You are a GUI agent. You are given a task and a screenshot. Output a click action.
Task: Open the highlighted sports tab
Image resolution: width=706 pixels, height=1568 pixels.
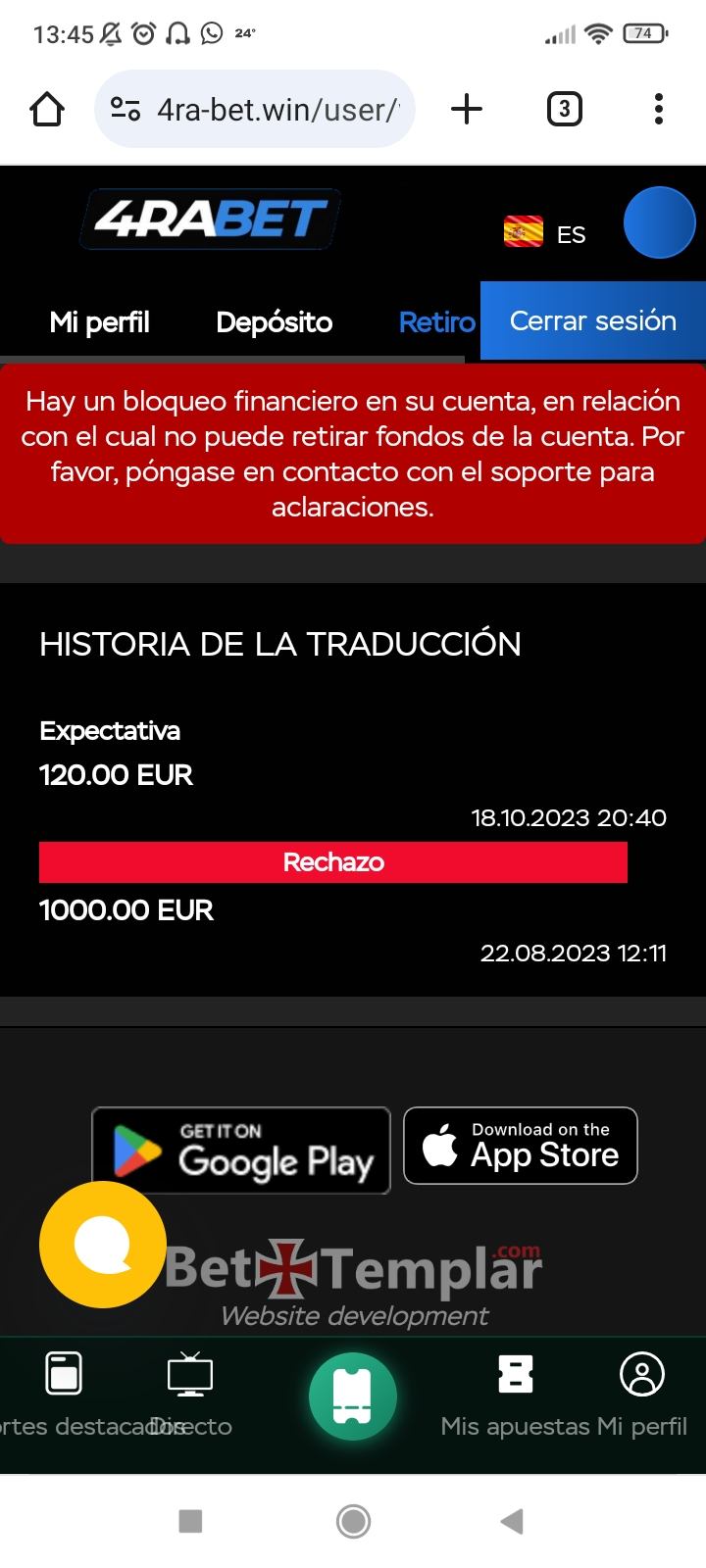point(64,1392)
